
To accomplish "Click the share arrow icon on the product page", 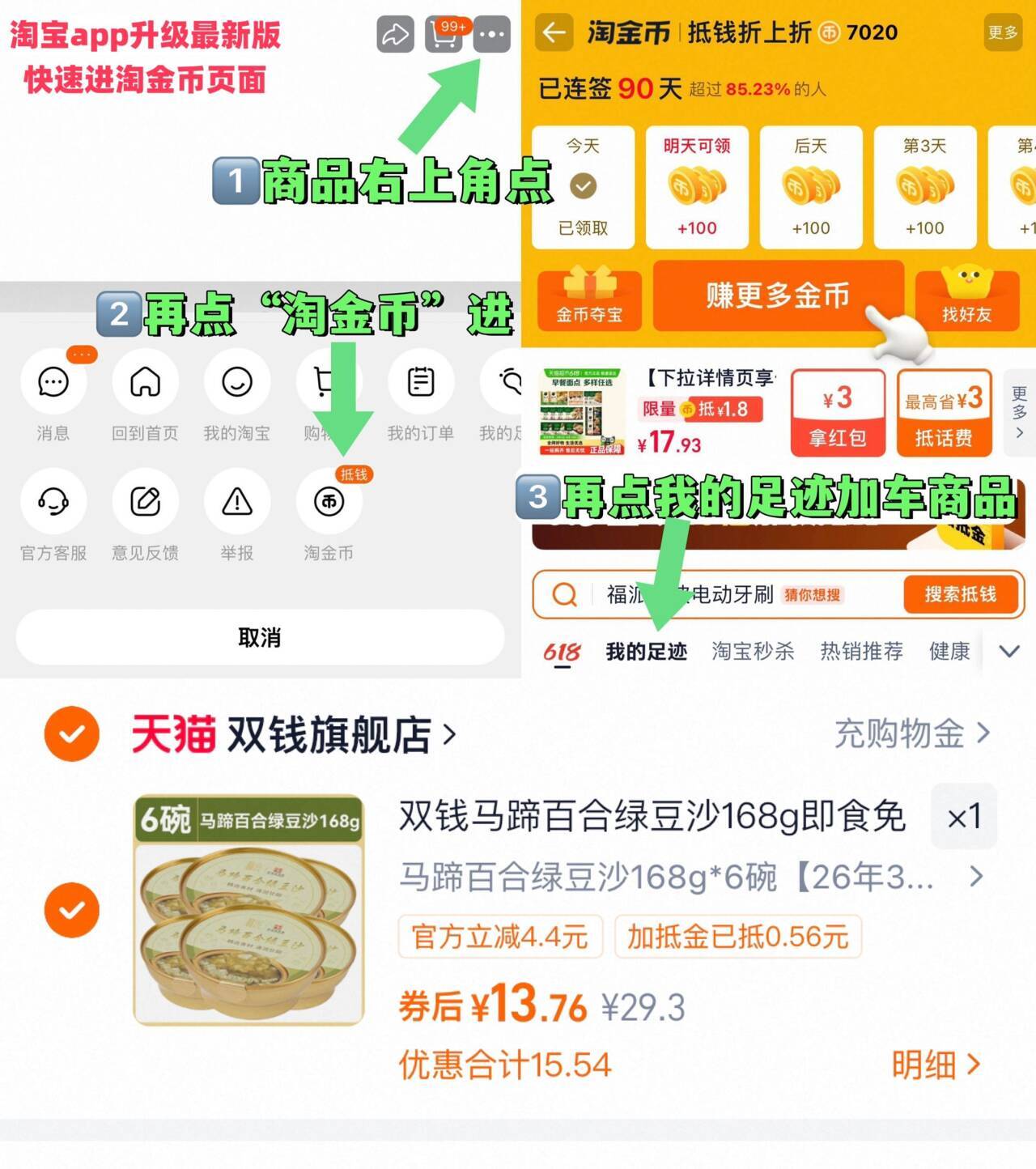I will click(396, 36).
